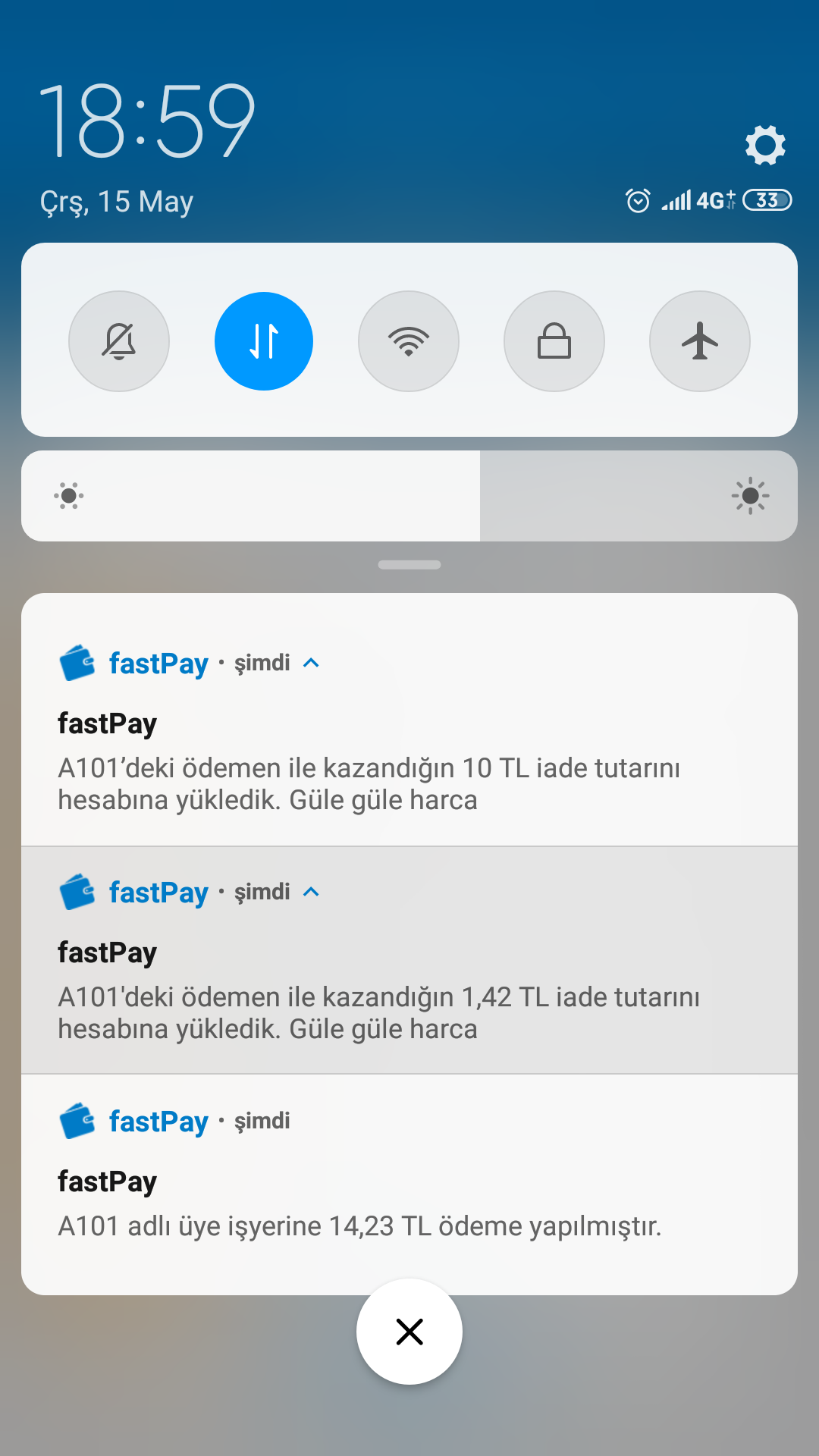The image size is (819, 1456).
Task: Open settings via the gear icon
Action: point(765,145)
